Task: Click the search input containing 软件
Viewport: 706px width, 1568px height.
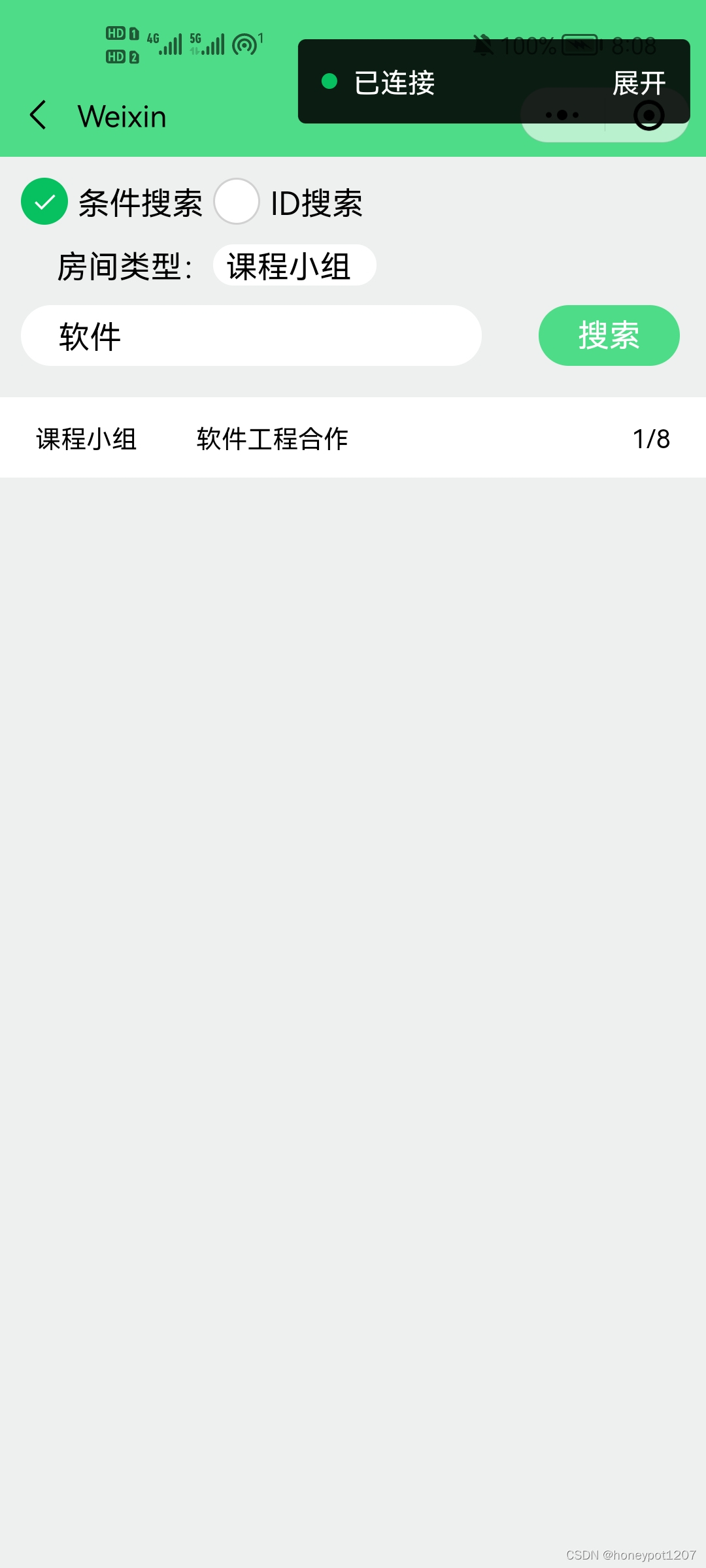Action: click(251, 335)
